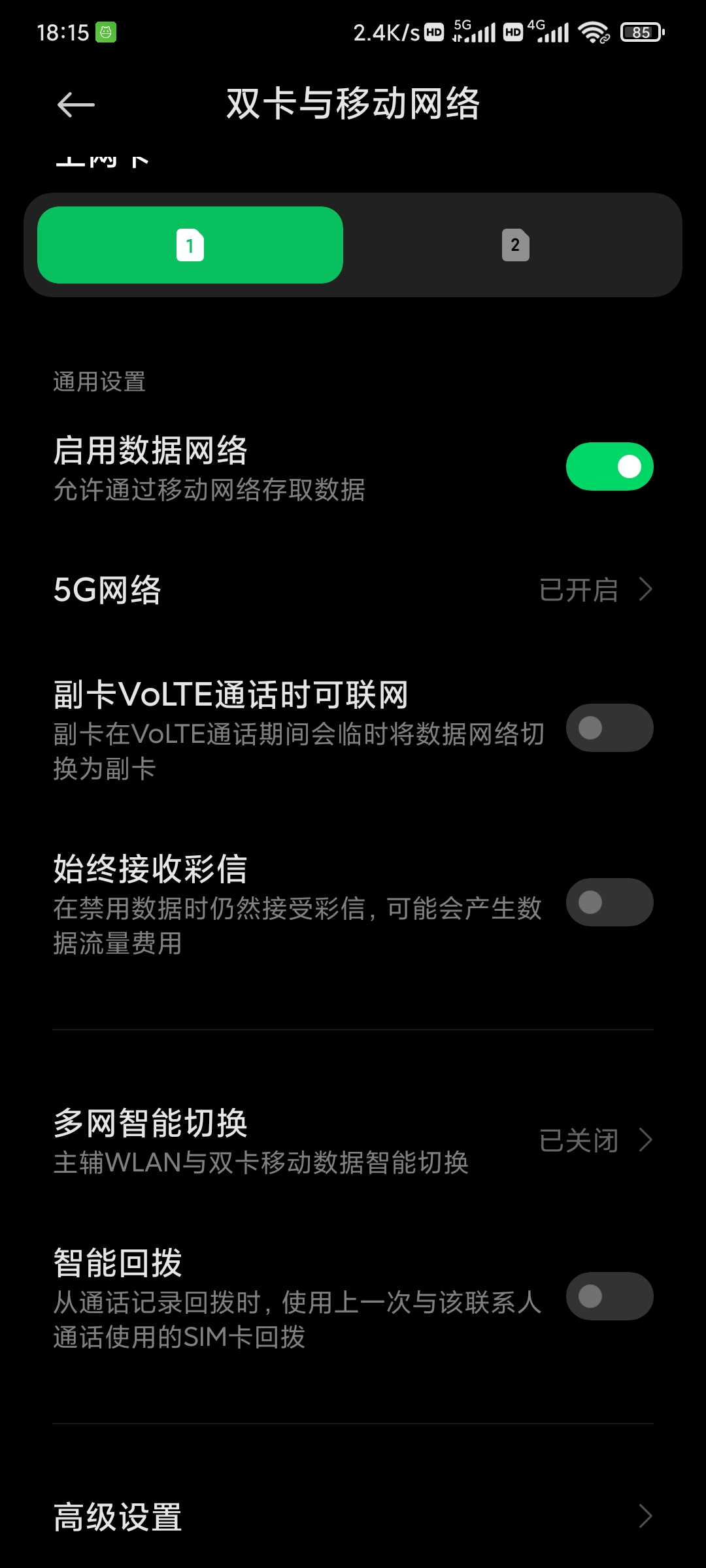
Task: Turn on 始终接收彩信
Action: coord(609,902)
